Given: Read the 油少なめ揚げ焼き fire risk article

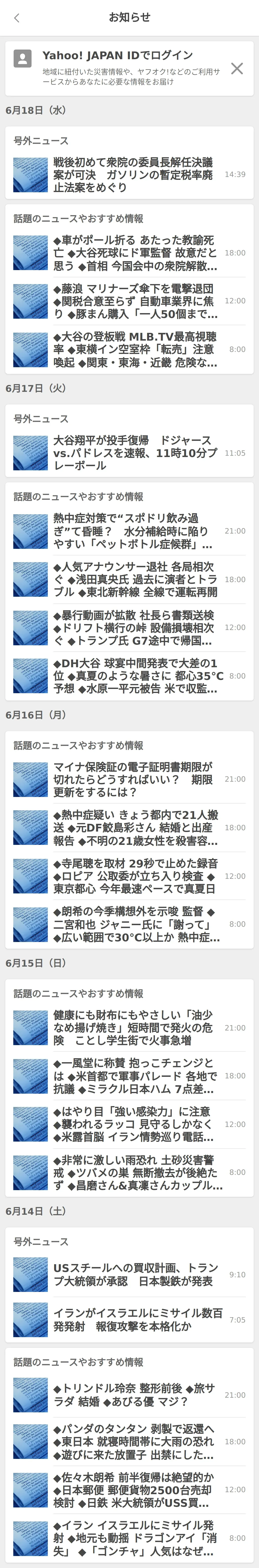Looking at the screenshot, I should 133,1027.
